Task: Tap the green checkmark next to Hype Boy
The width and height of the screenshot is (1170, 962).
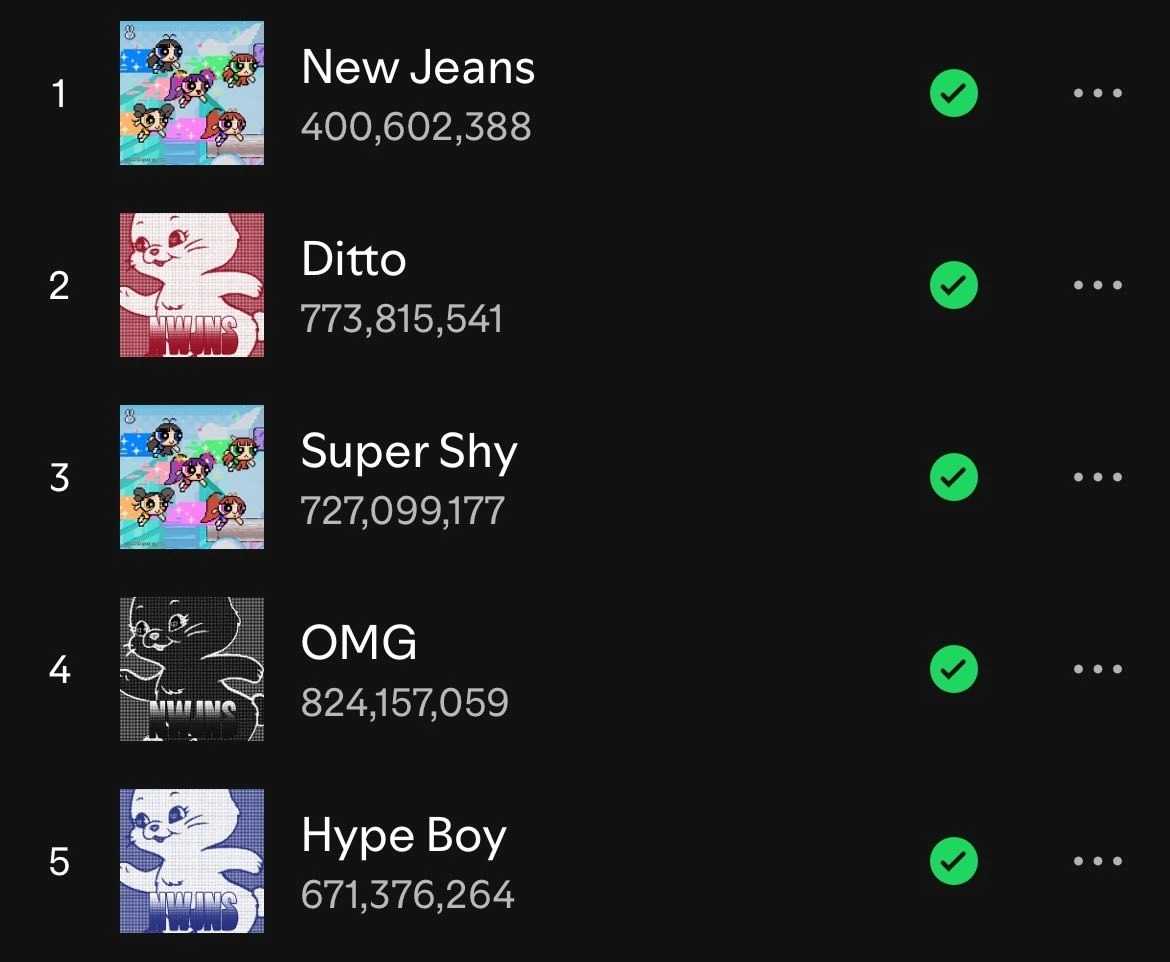Action: [x=953, y=861]
